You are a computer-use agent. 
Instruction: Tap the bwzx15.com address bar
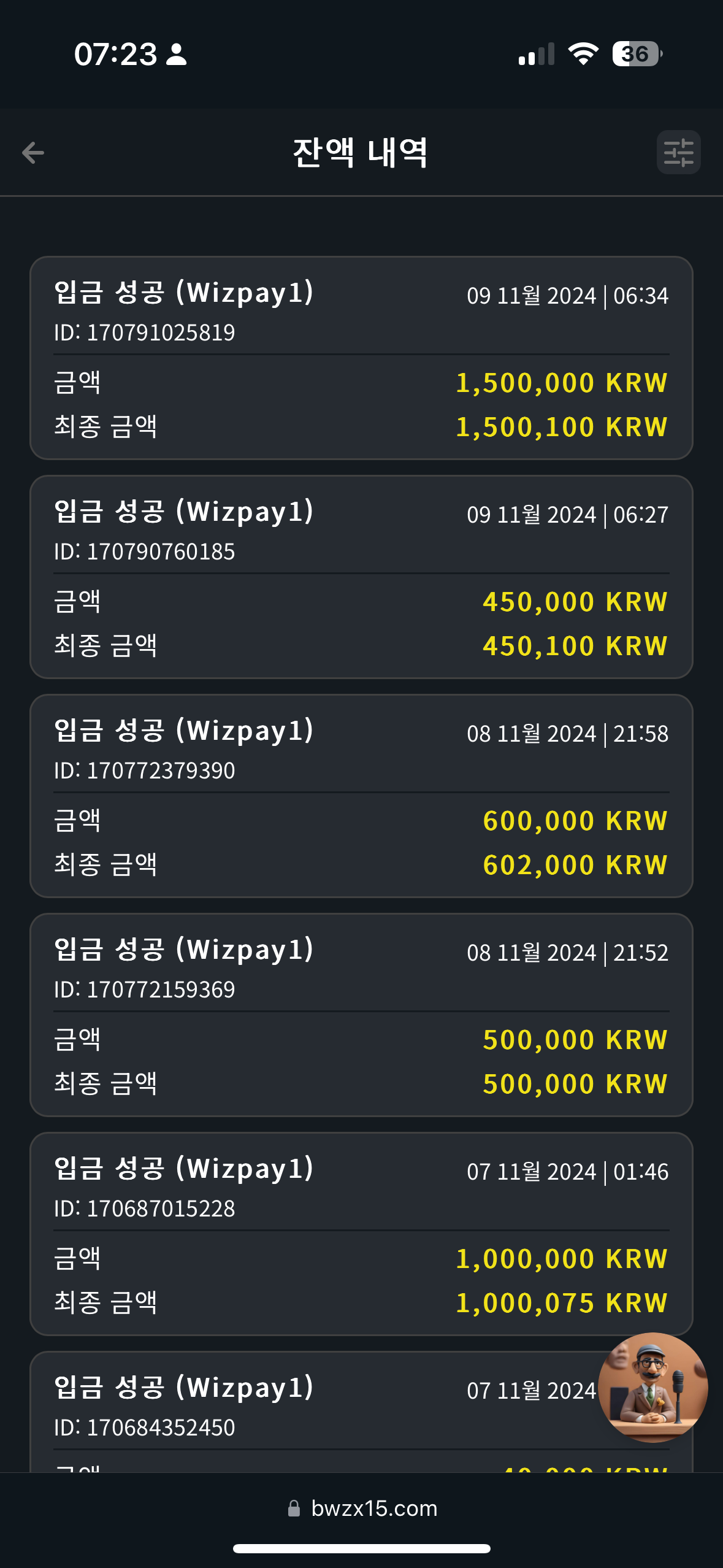click(x=362, y=1508)
